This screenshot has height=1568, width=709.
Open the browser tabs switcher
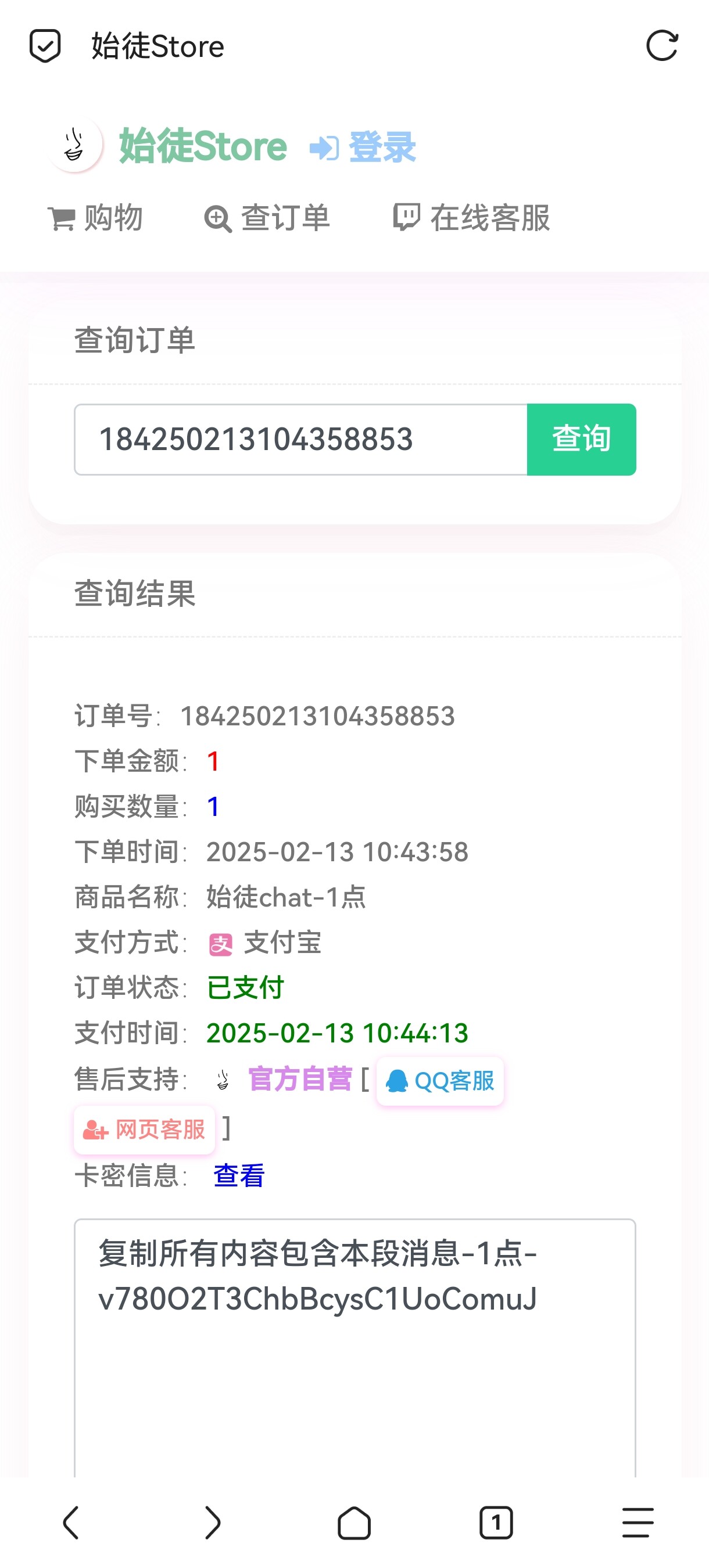point(496,1523)
